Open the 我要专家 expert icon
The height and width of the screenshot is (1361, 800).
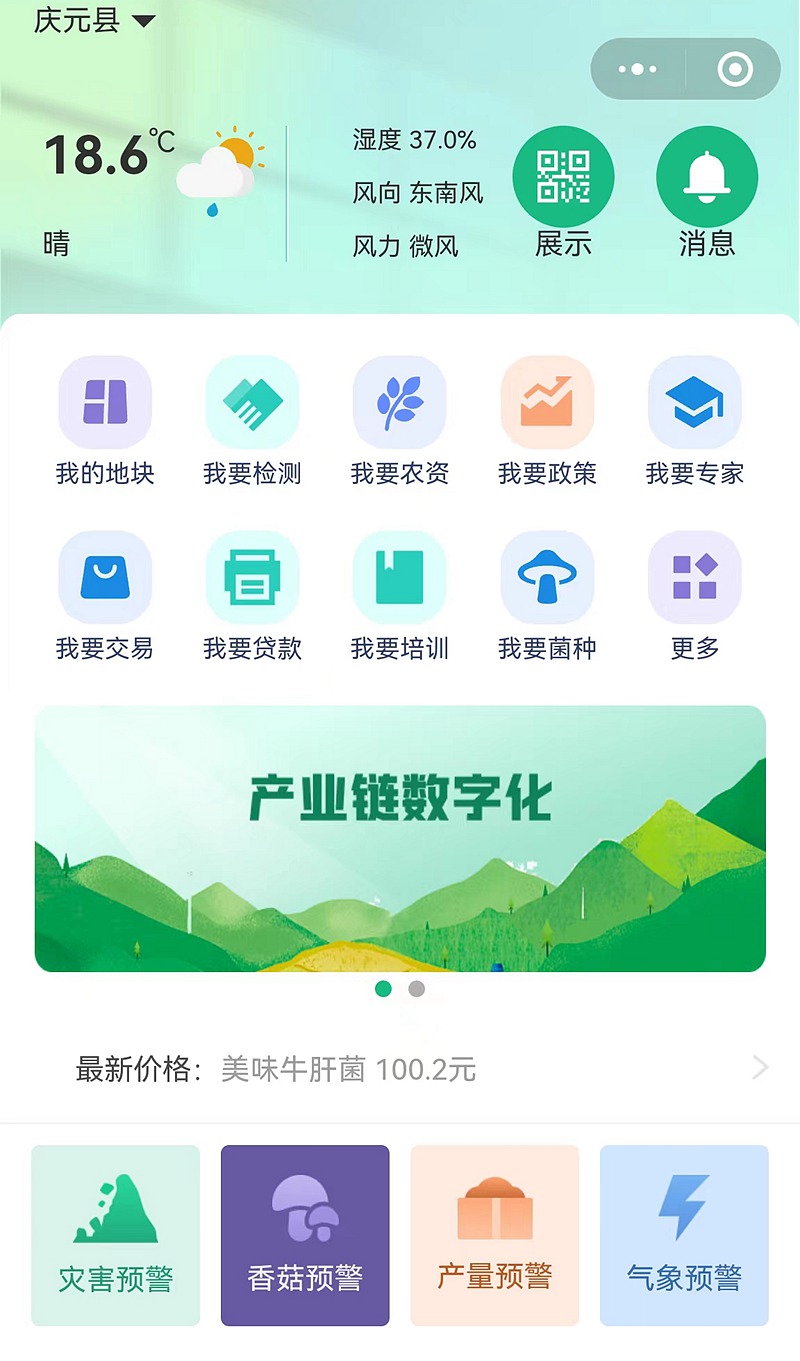tap(694, 403)
